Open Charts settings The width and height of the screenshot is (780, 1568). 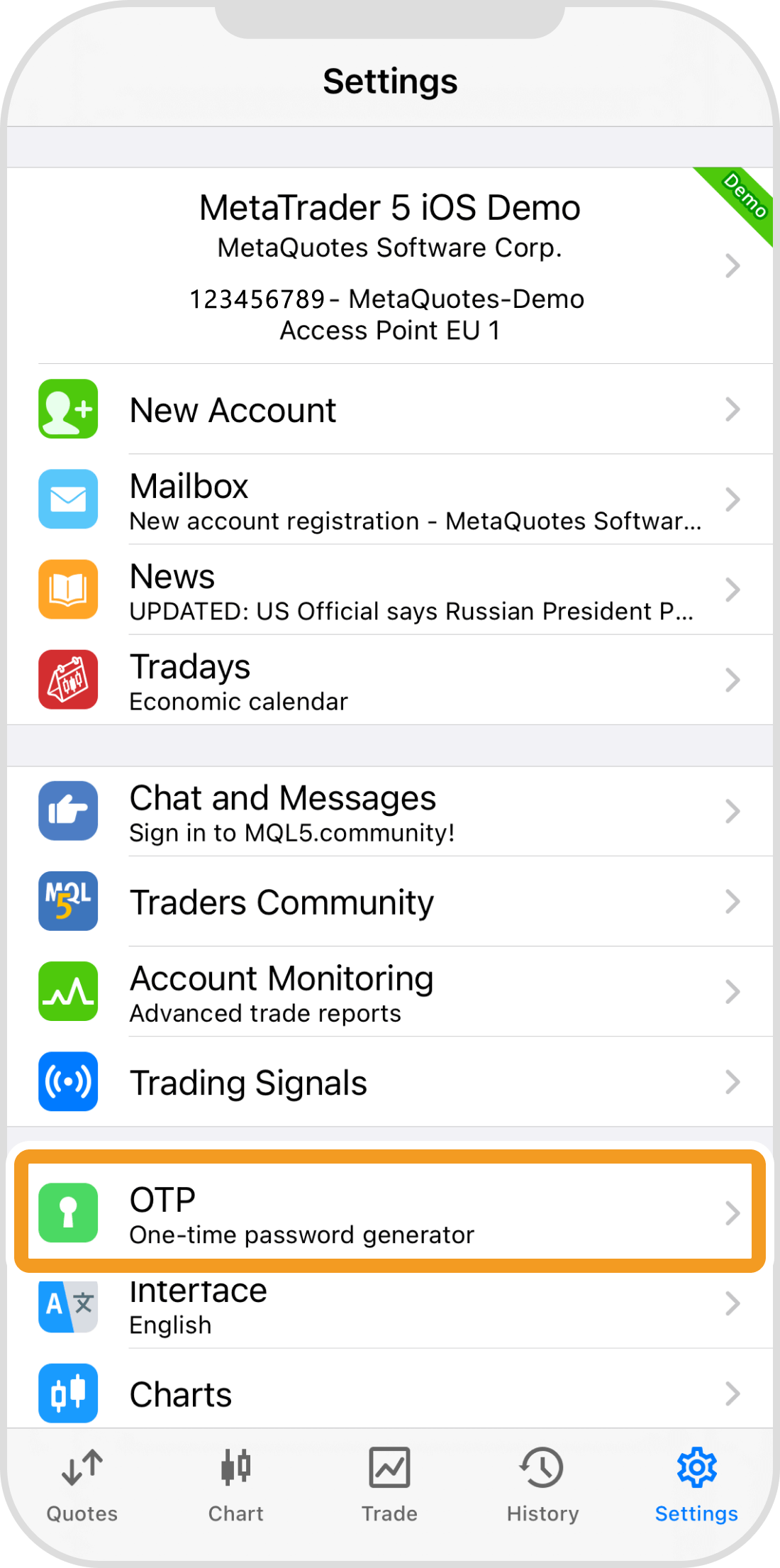tap(389, 1393)
